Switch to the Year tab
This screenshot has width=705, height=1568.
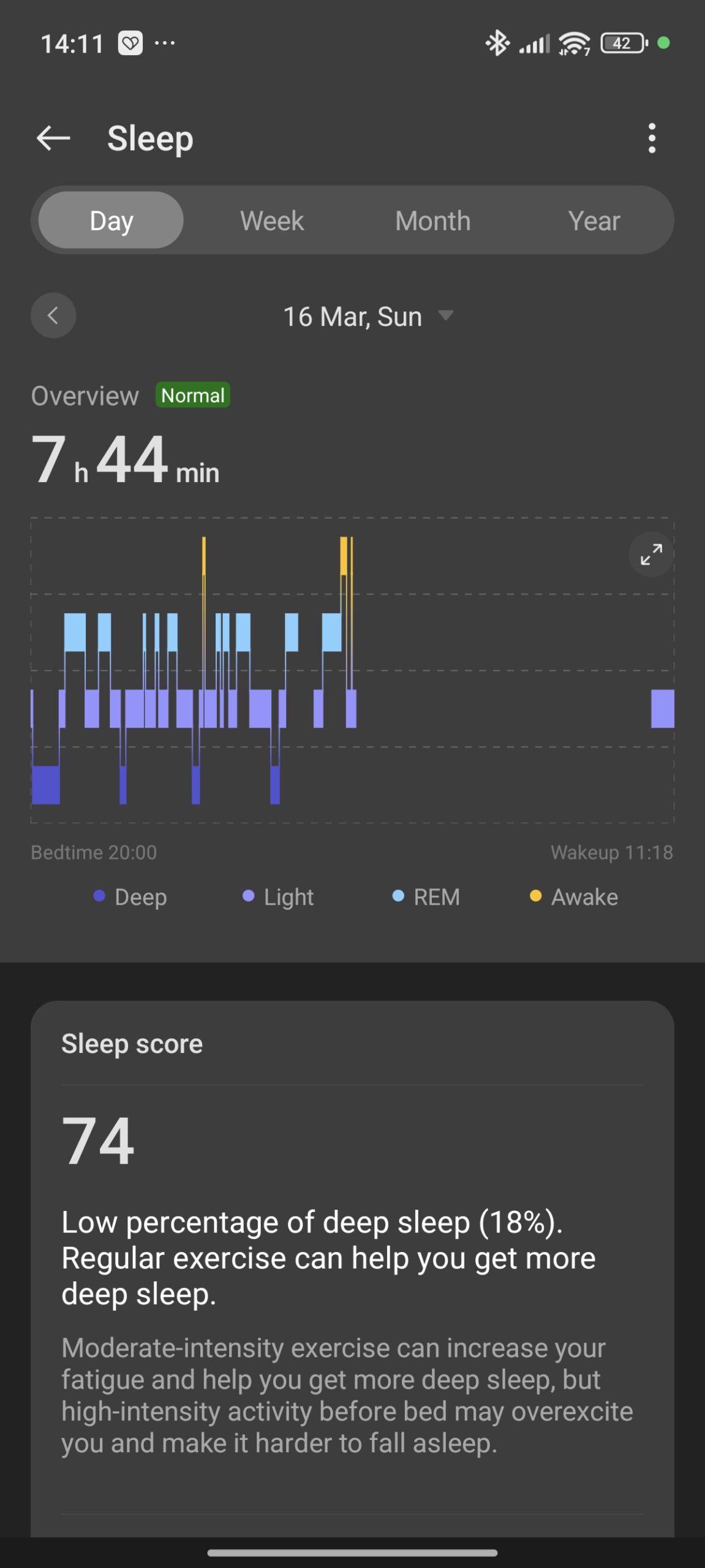tap(594, 221)
